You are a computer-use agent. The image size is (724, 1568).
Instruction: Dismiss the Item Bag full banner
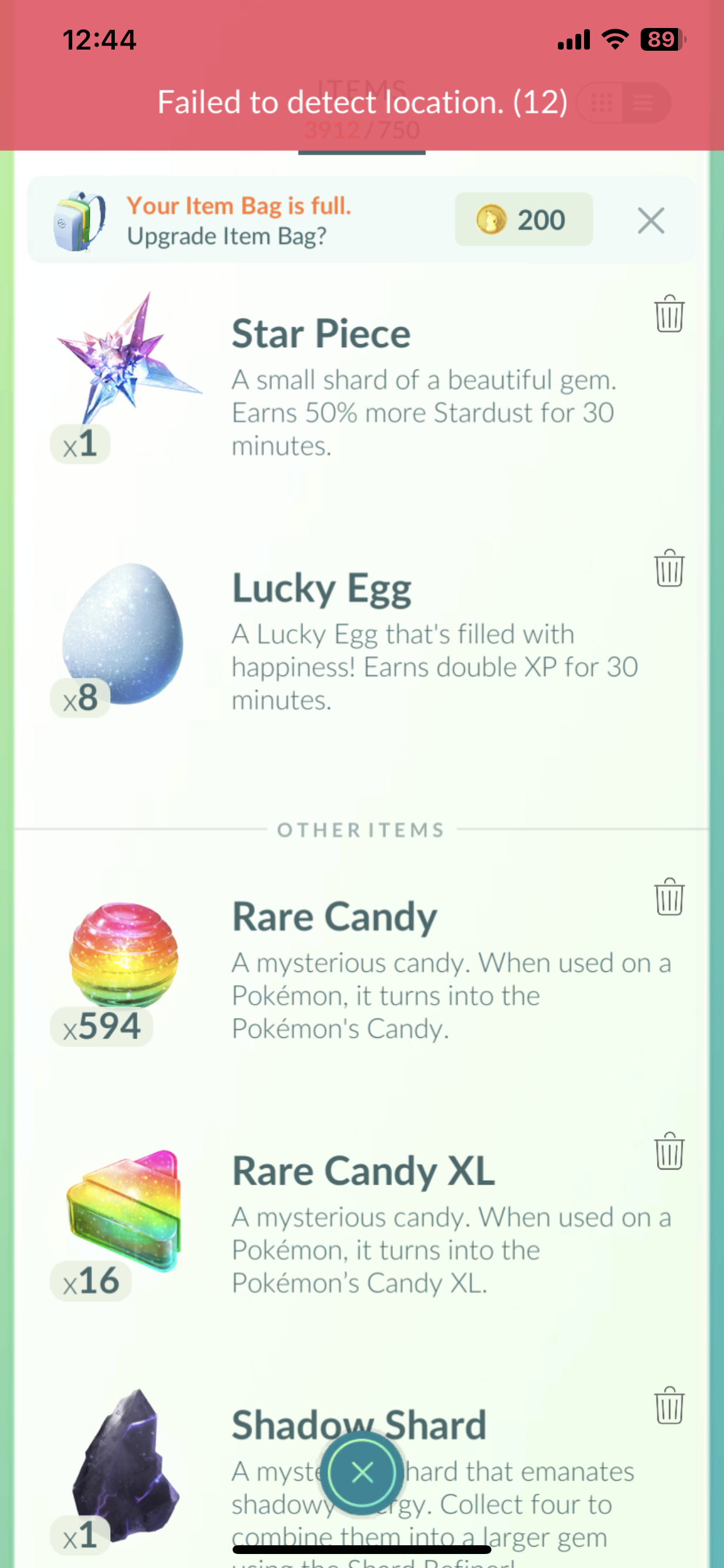[651, 220]
